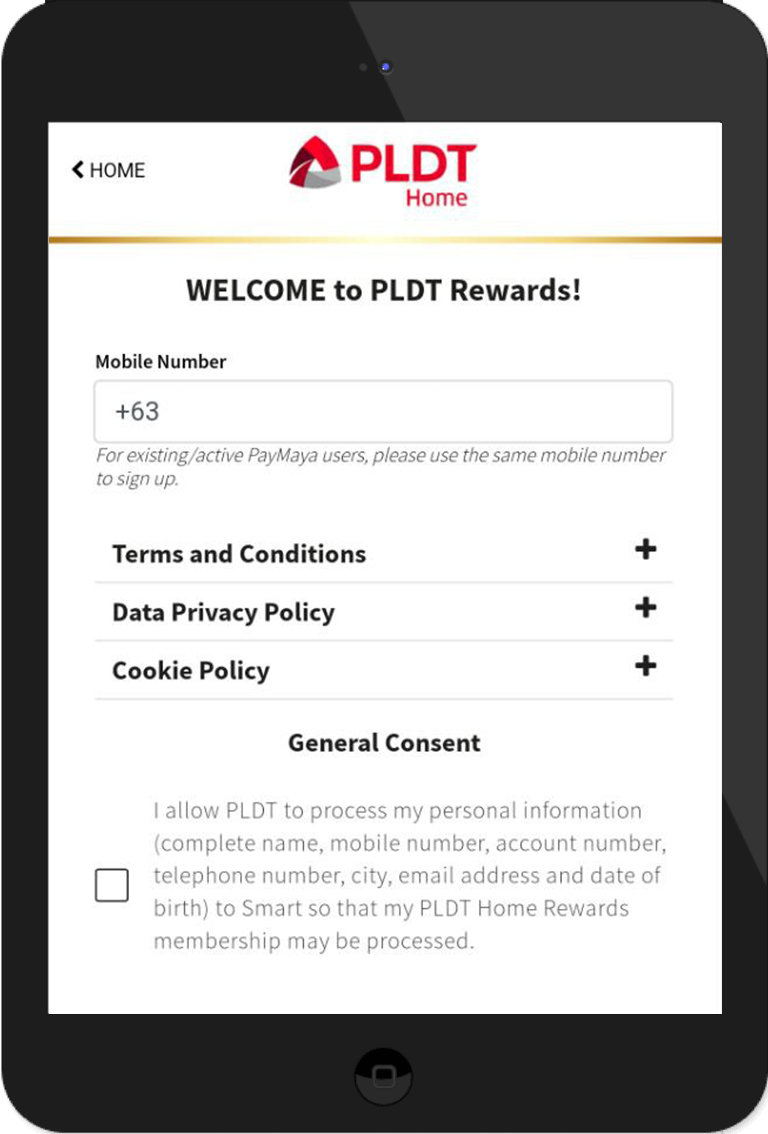This screenshot has height=1134, width=768.
Task: Click the plus icon next to Terms and Conditions
Action: tap(646, 549)
